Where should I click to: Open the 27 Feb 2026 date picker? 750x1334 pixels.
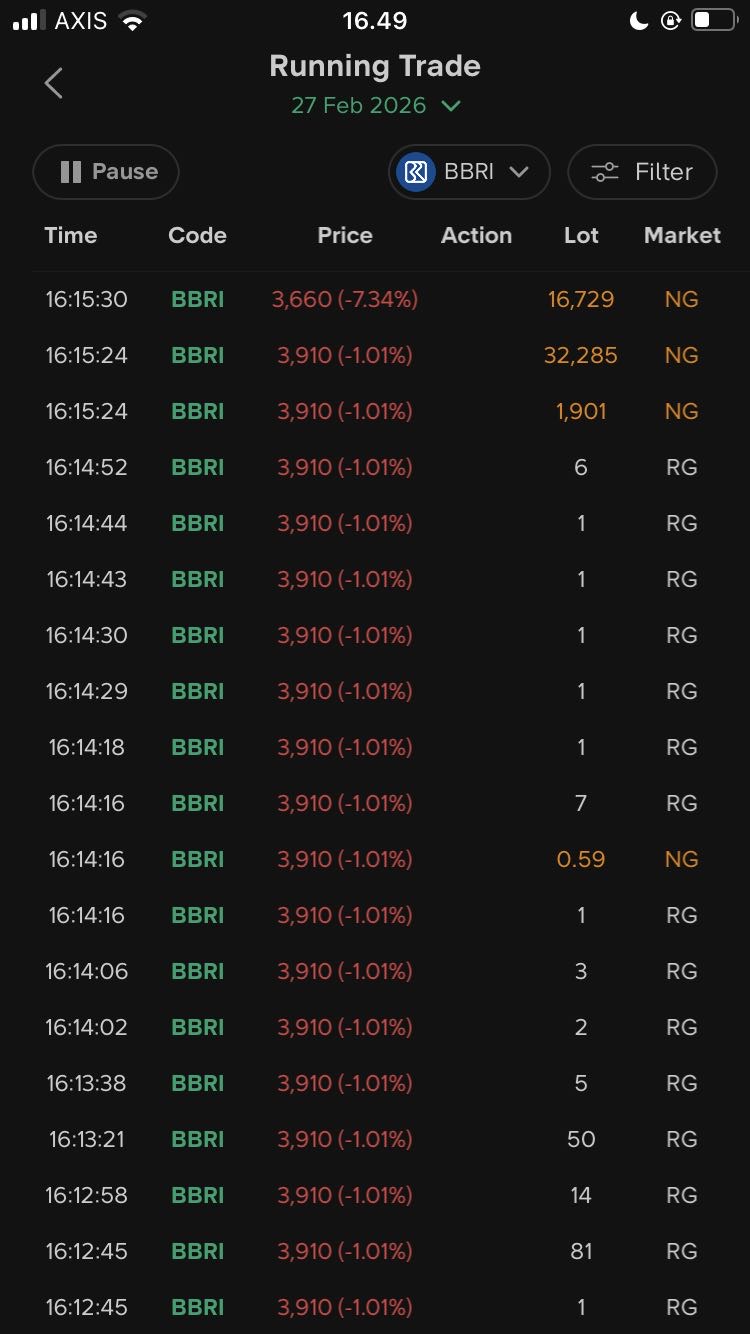click(375, 105)
